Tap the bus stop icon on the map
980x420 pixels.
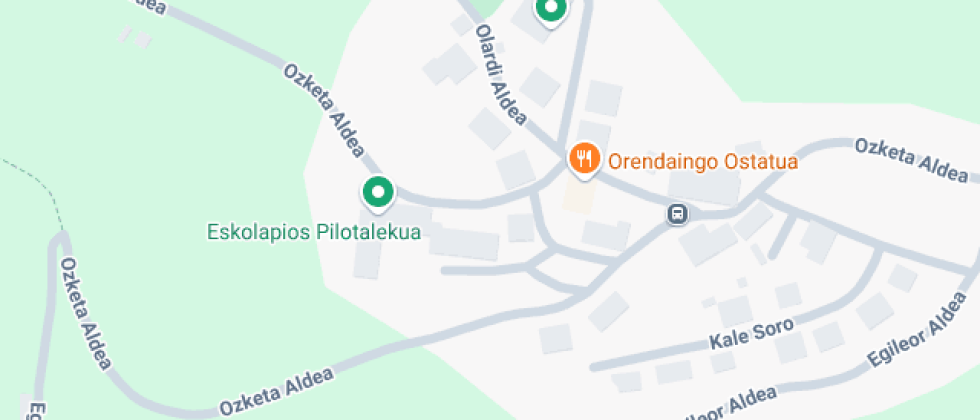678,213
